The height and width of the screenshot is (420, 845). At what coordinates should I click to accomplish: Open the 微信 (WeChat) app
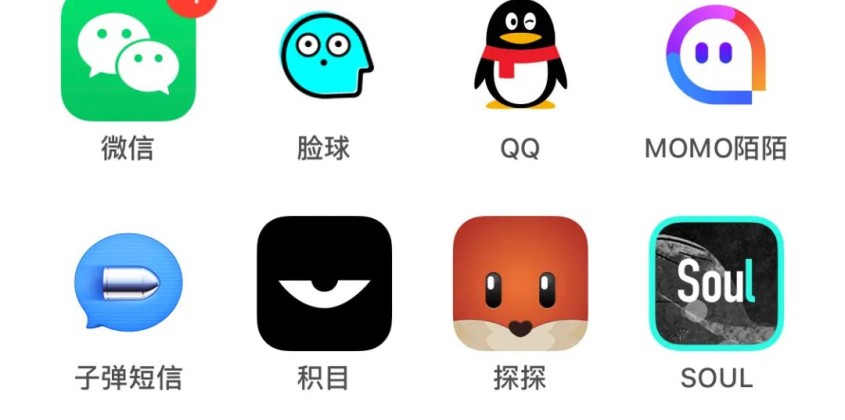[128, 60]
